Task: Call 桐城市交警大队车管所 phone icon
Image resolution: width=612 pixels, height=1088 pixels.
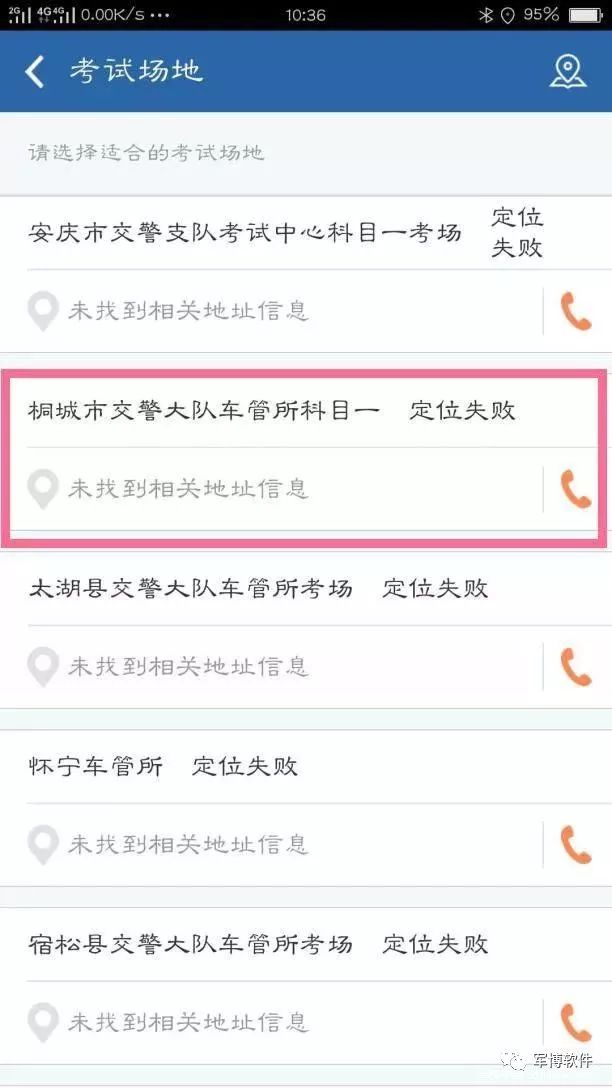Action: pos(576,489)
